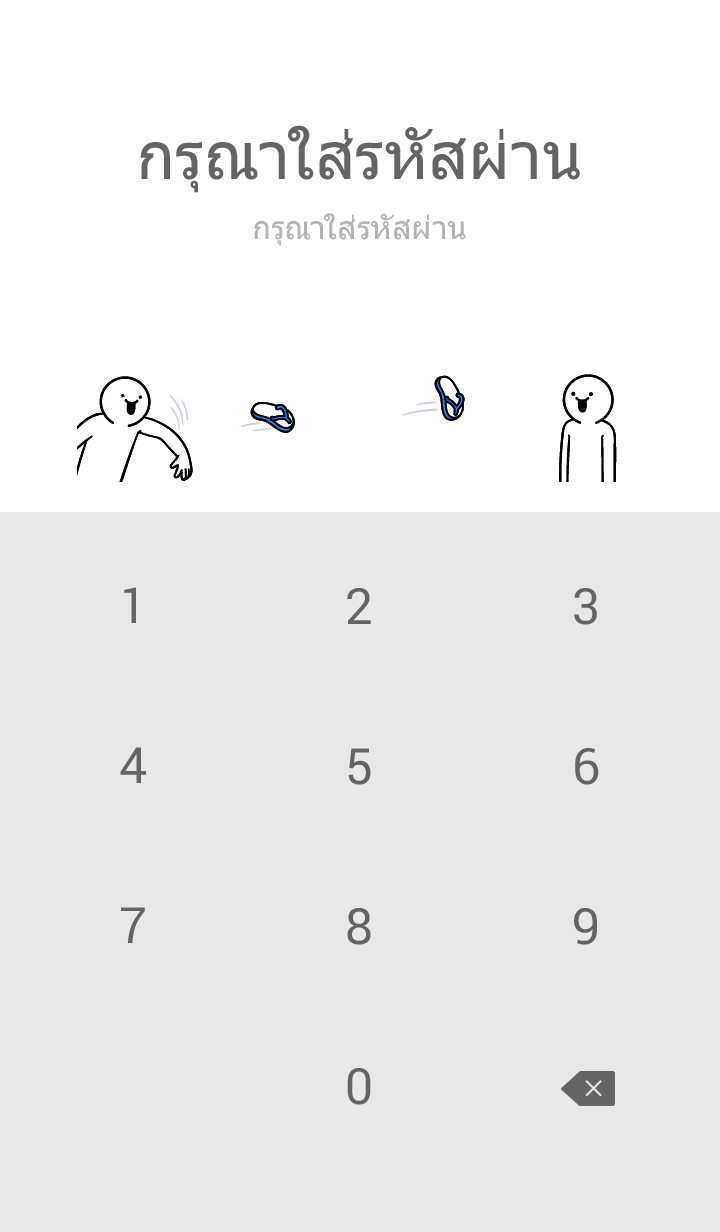Tap the 4 key
Viewport: 720px width, 1232px height.
coord(132,766)
